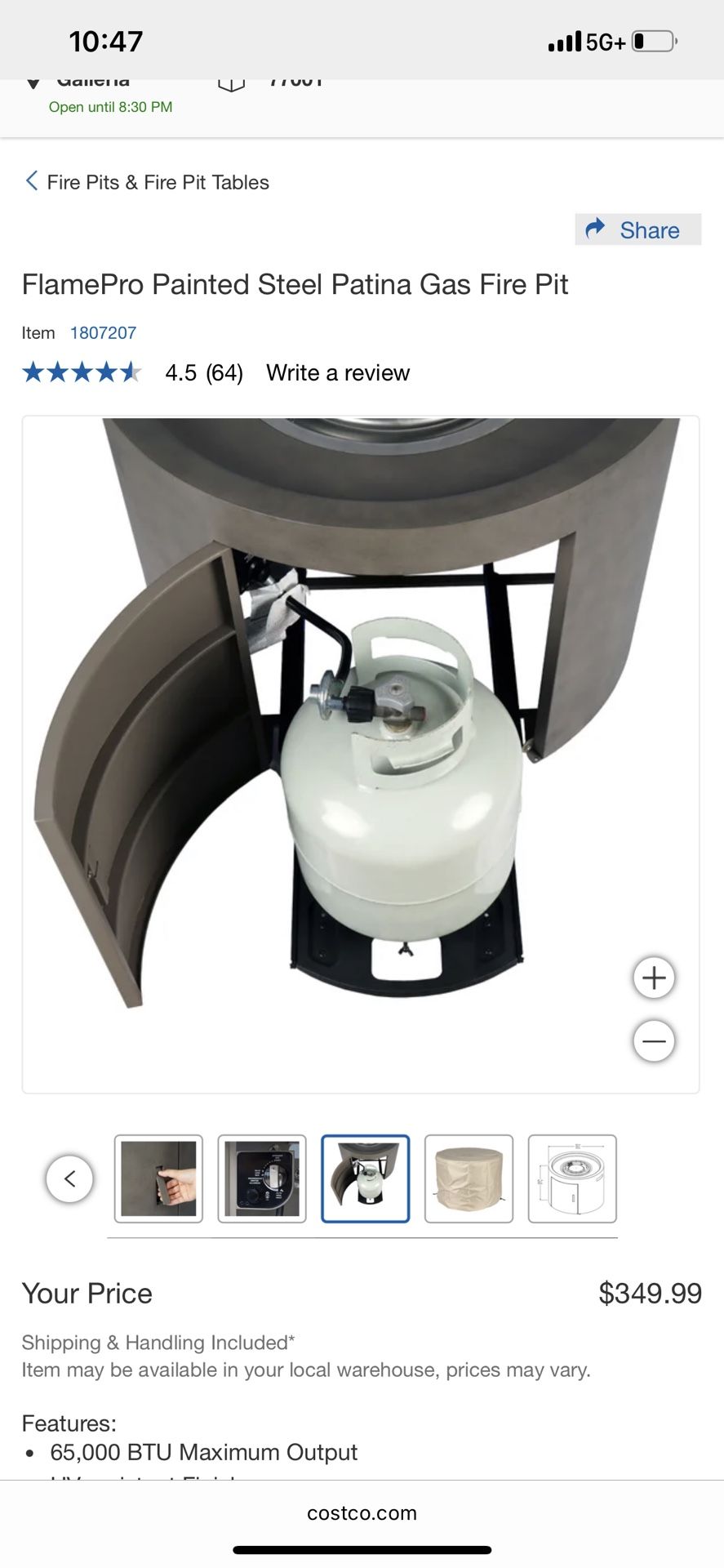The image size is (724, 1568).
Task: Collapse the image carousel with the left chevron
Action: coord(69,1178)
